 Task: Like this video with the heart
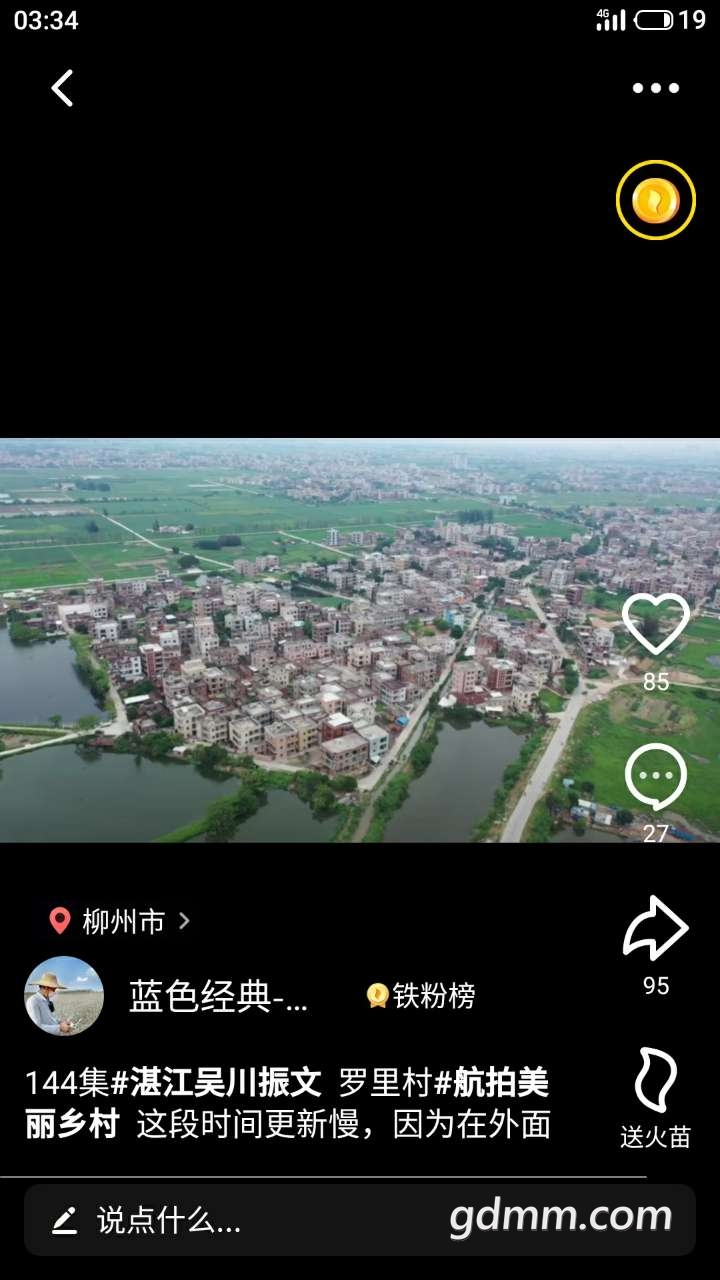tap(656, 625)
